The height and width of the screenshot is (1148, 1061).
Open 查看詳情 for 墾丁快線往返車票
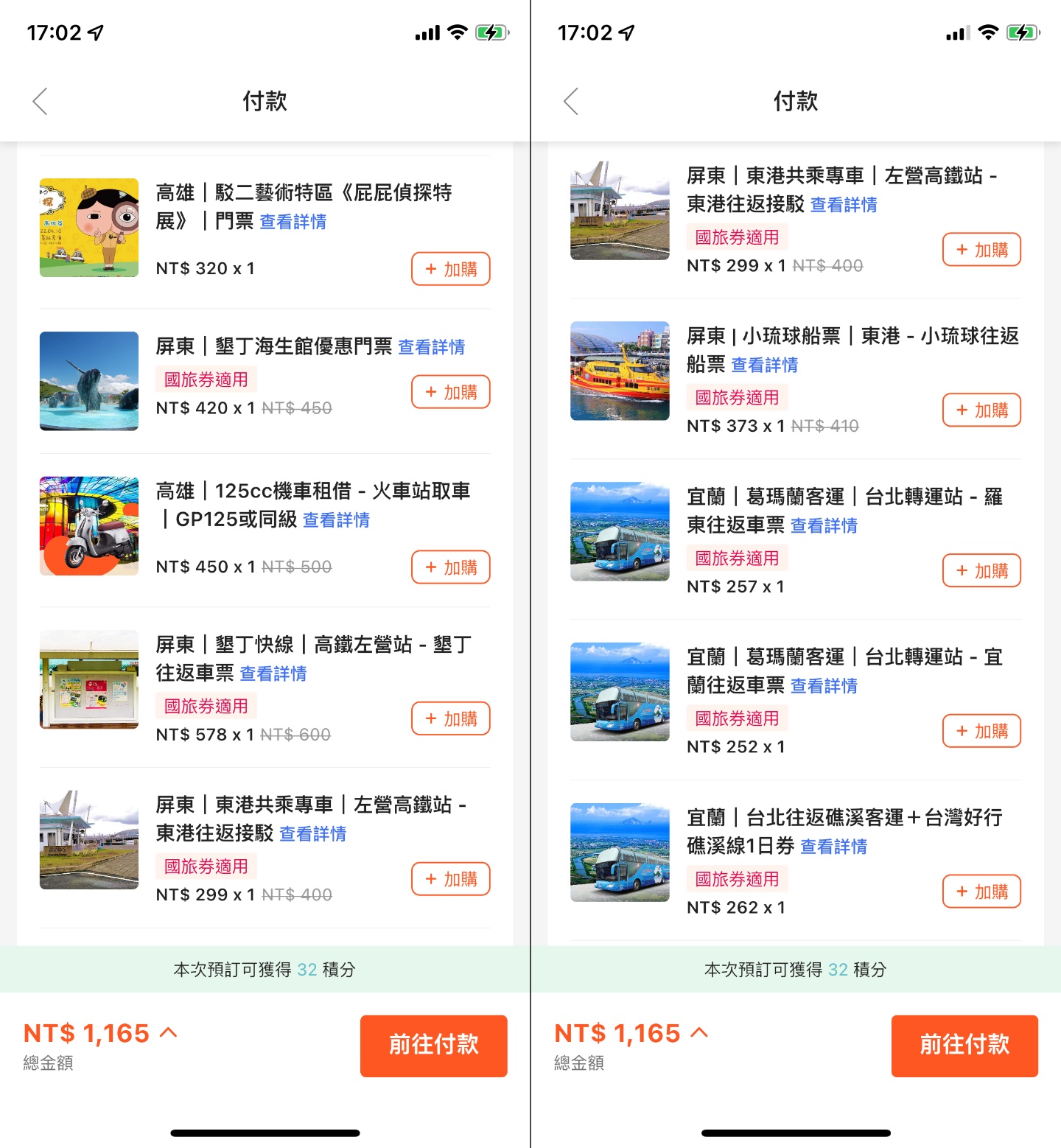click(x=273, y=673)
